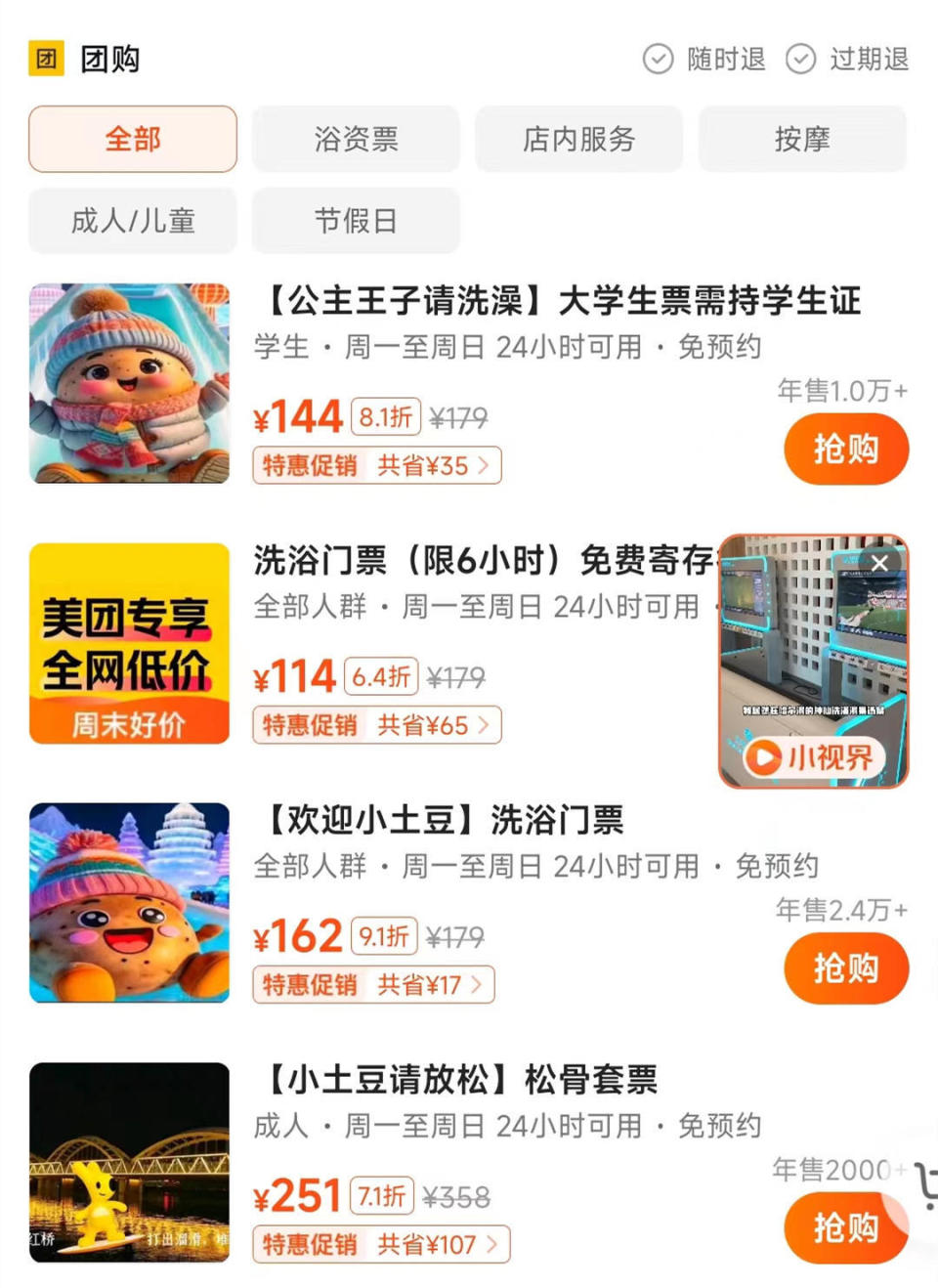
Task: Click the 过期退 checkmark icon
Action: point(801,60)
